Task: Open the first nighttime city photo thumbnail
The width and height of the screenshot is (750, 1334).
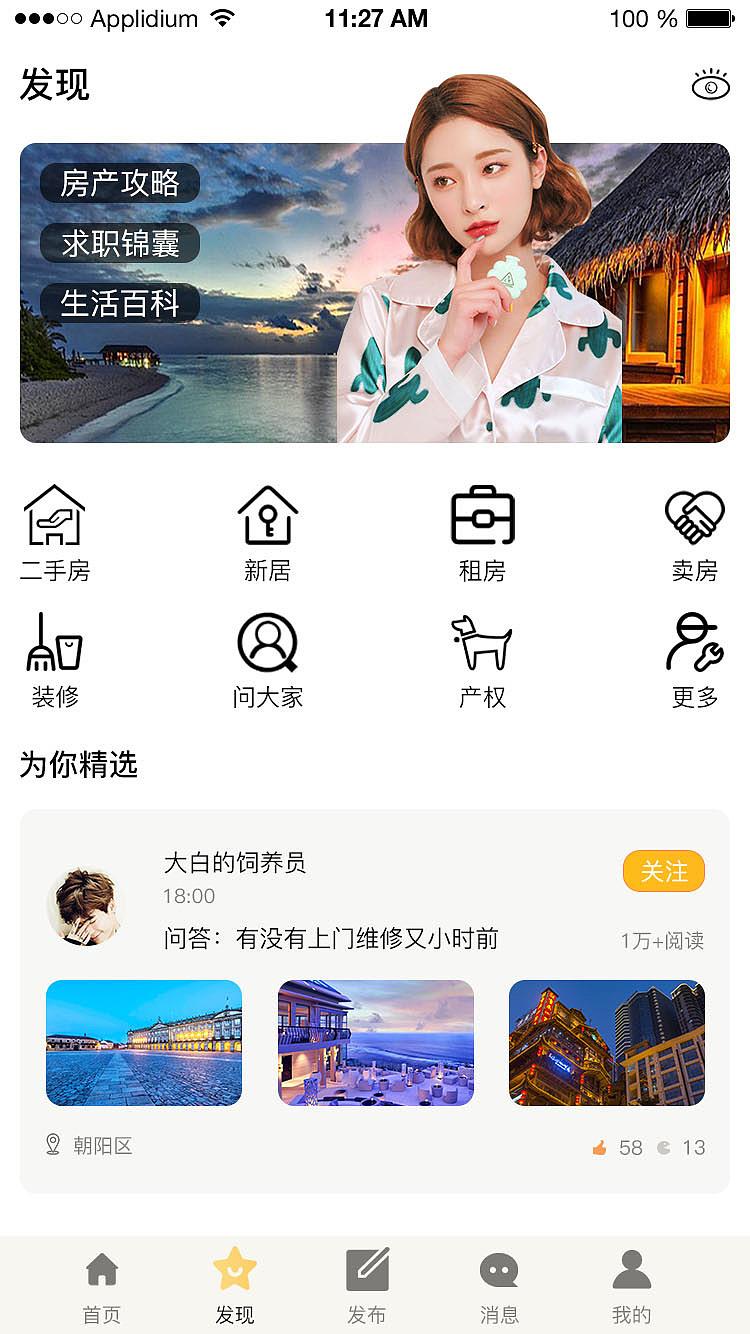Action: [143, 1042]
